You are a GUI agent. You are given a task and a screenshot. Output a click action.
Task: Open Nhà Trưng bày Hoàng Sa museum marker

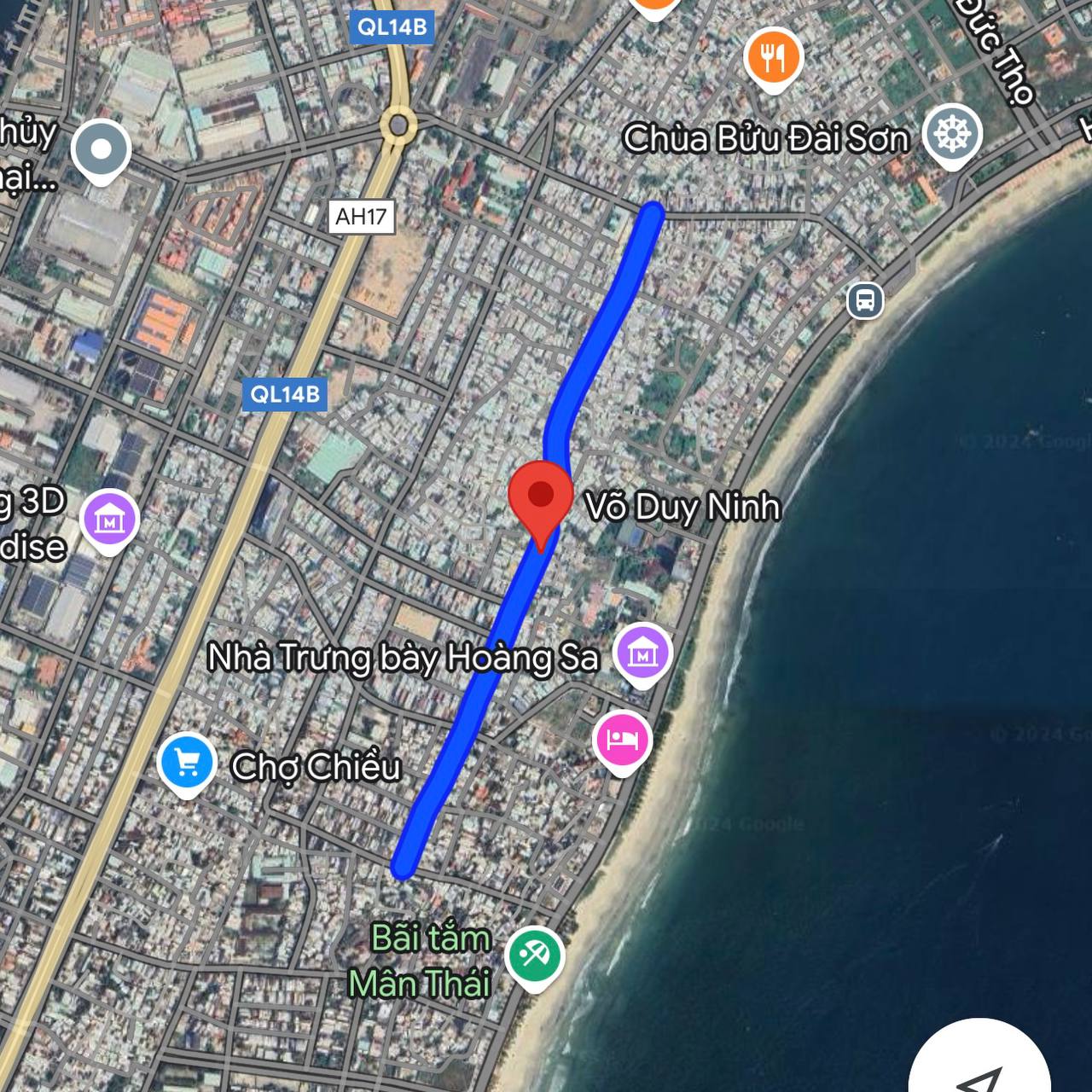643,654
